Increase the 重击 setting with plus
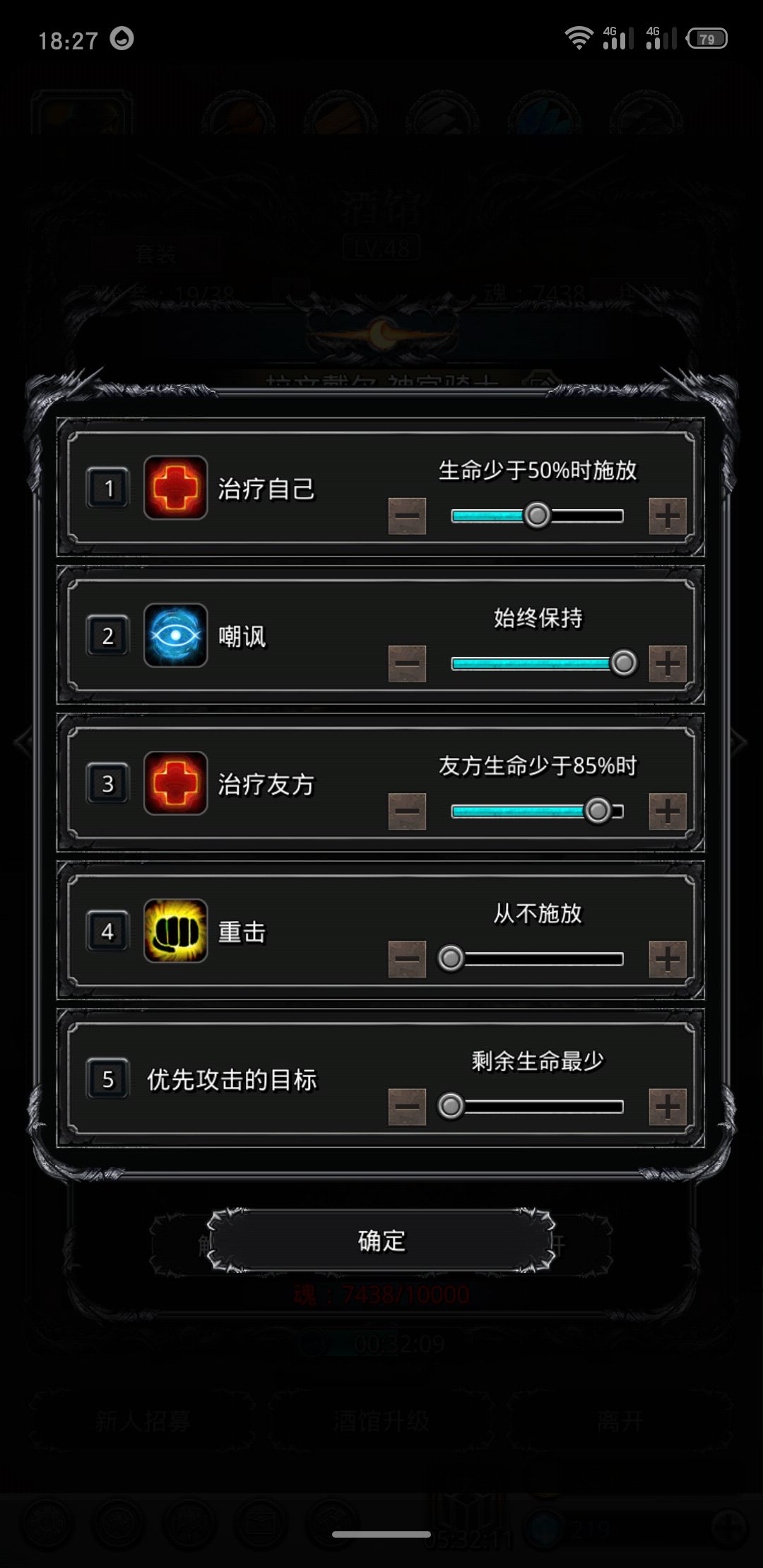This screenshot has width=763, height=1568. (666, 958)
